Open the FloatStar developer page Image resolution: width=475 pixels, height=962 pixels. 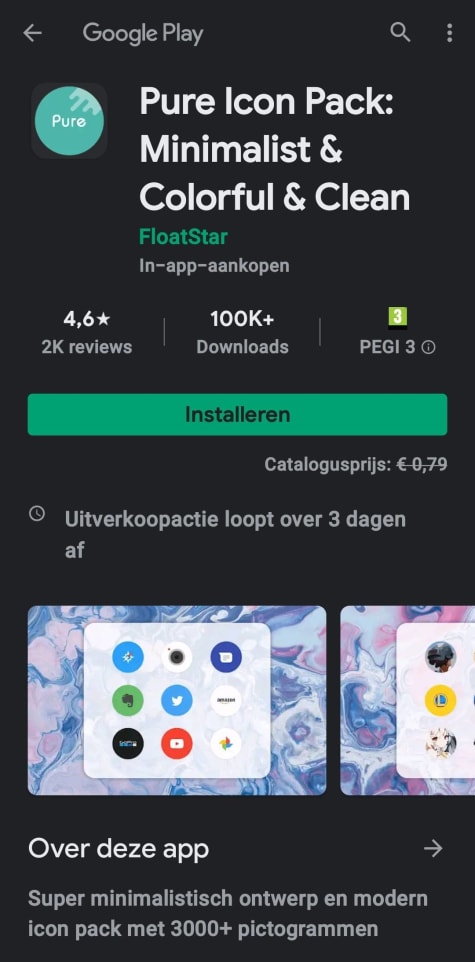183,236
